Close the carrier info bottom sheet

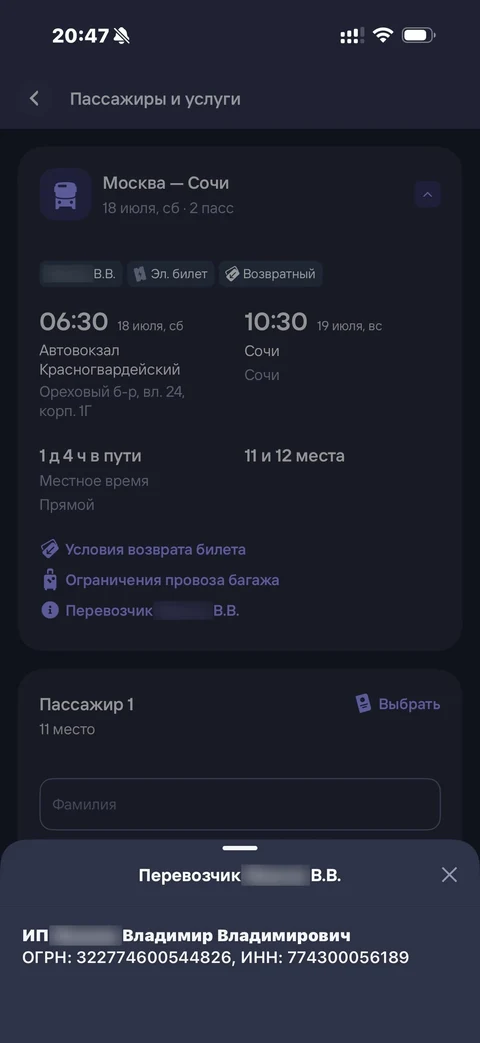(449, 875)
